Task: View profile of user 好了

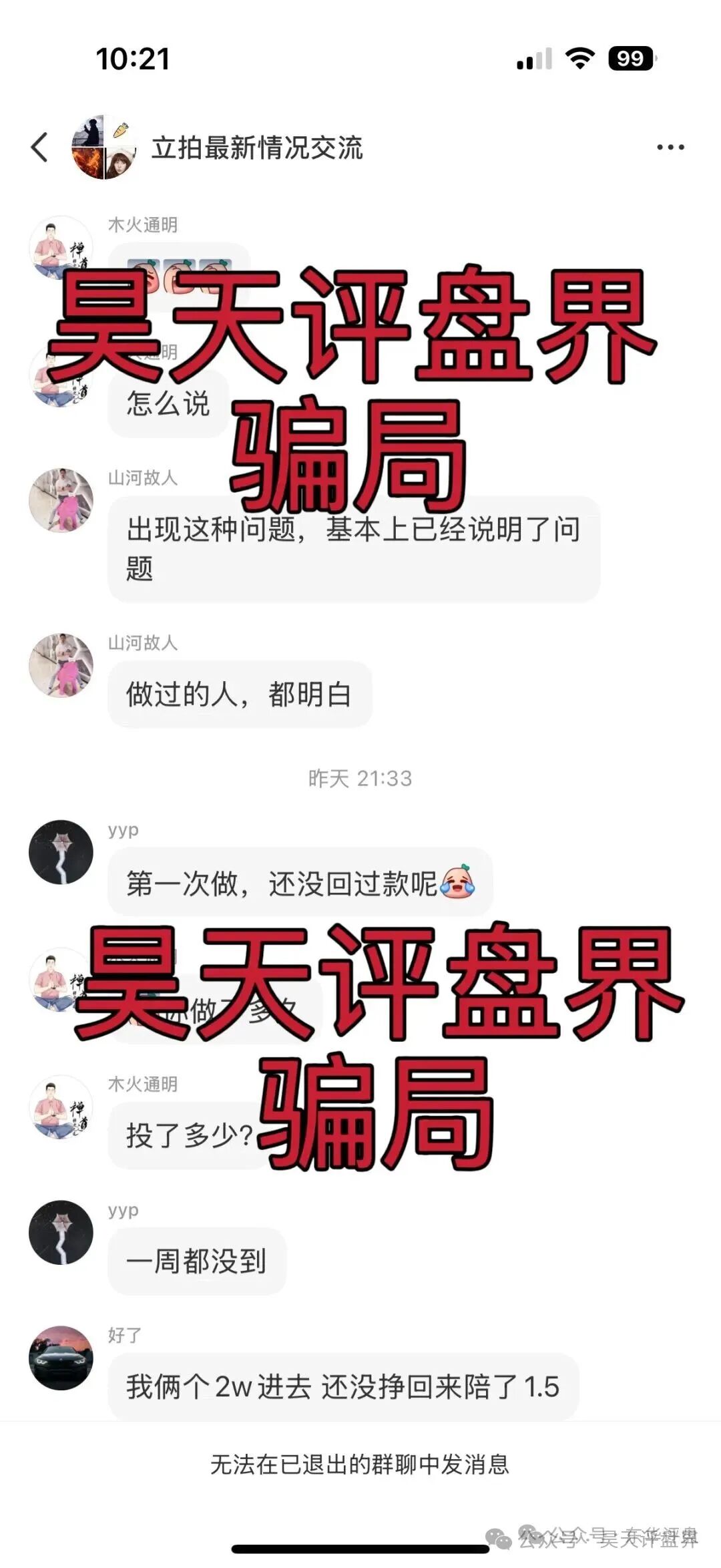Action: 61,1358
